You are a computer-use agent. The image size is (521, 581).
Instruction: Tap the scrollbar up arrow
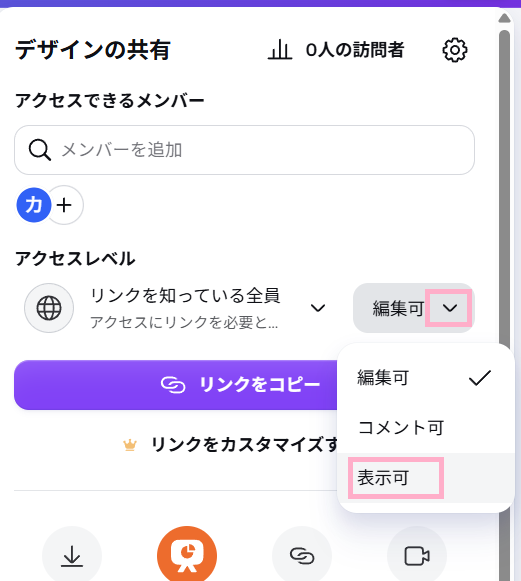coord(504,18)
